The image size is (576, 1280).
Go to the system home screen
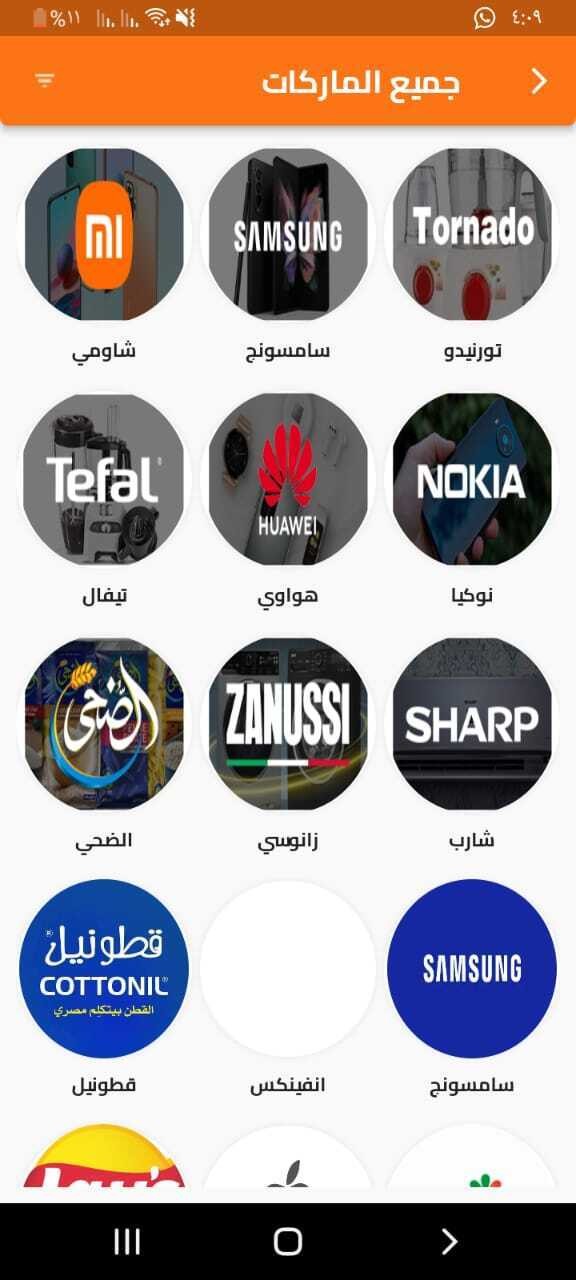coord(288,1242)
